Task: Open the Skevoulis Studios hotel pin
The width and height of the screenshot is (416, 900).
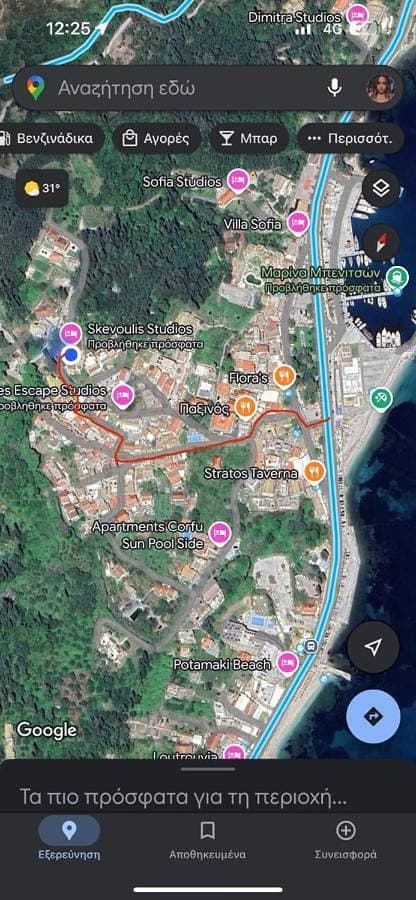Action: 71,333
